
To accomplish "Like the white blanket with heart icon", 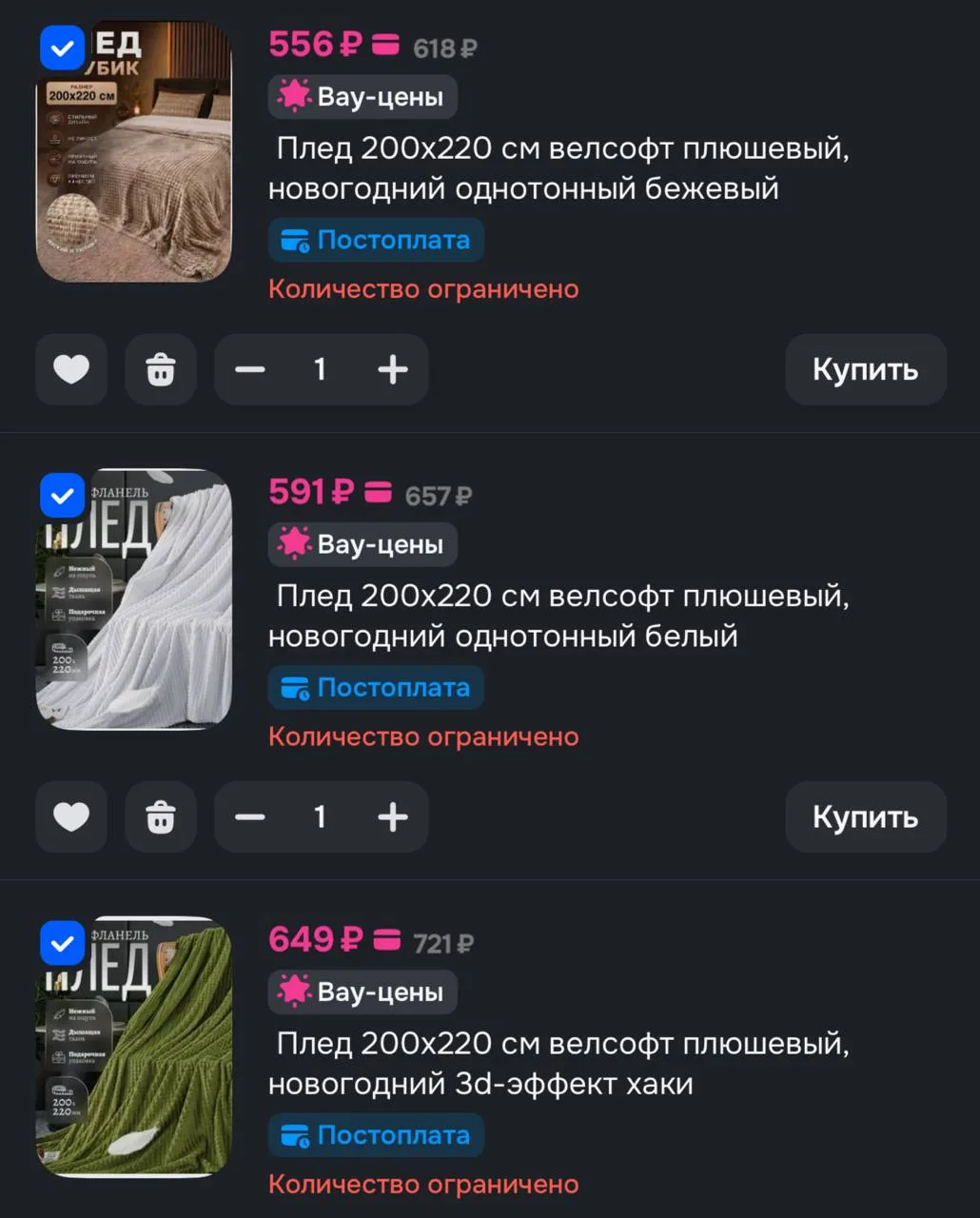I will coord(71,816).
